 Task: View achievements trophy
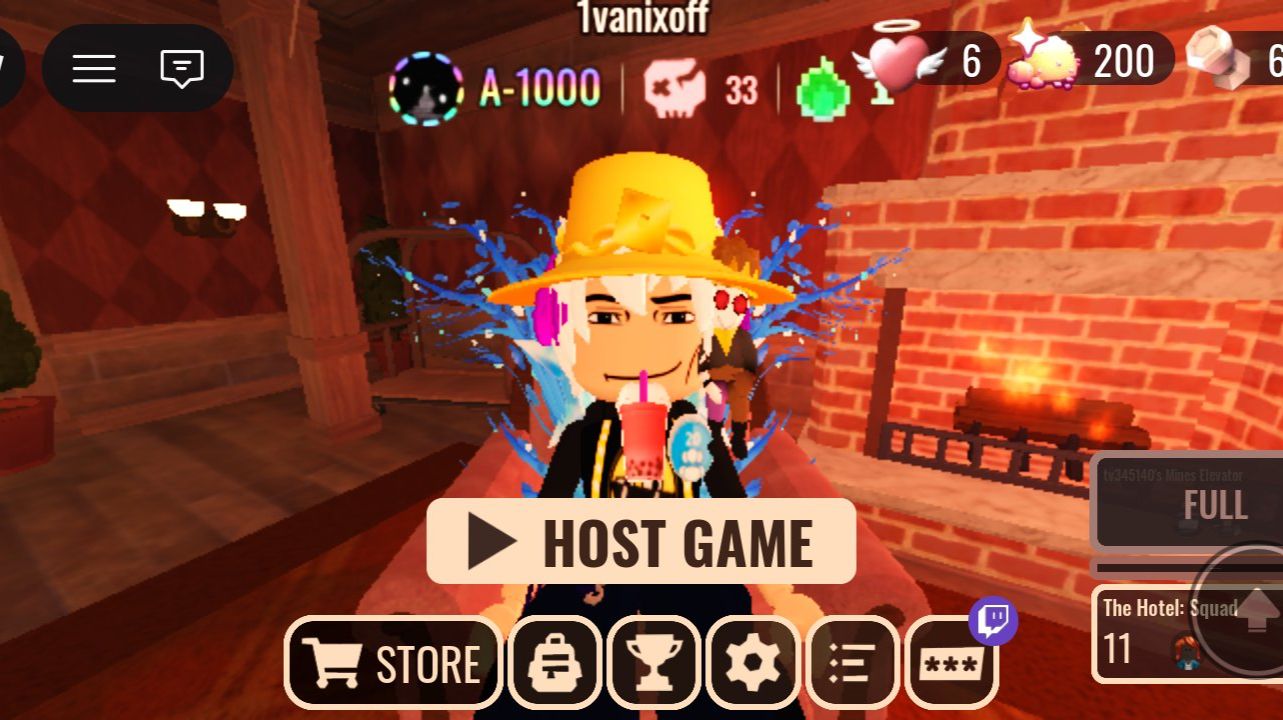(653, 664)
